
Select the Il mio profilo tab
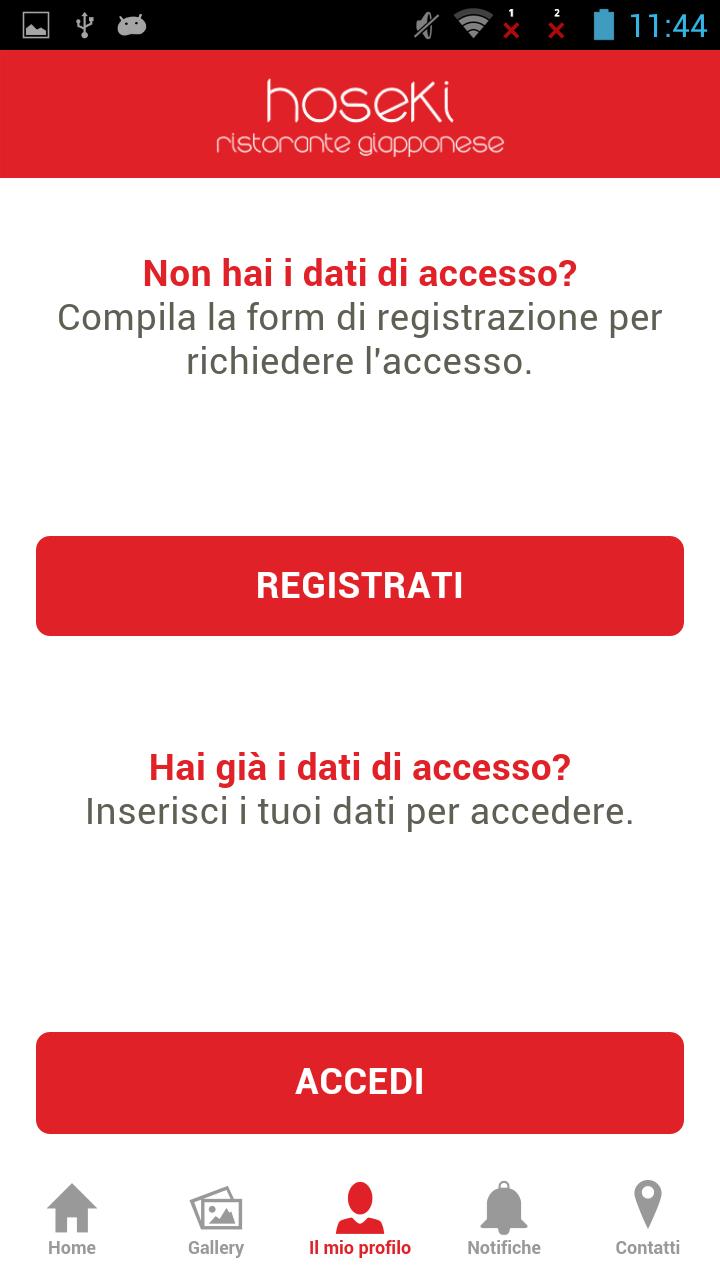click(x=360, y=1218)
